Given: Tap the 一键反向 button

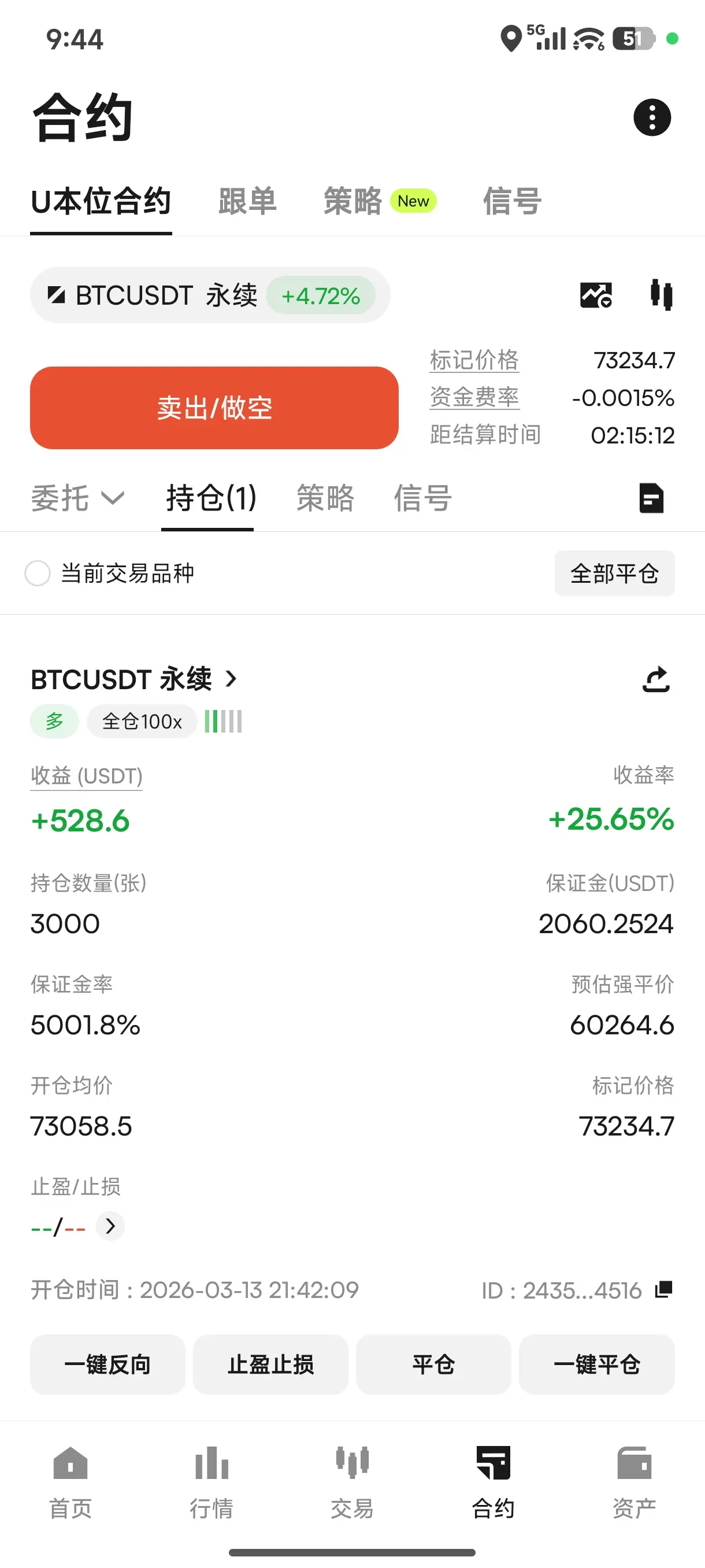Looking at the screenshot, I should coord(107,1364).
